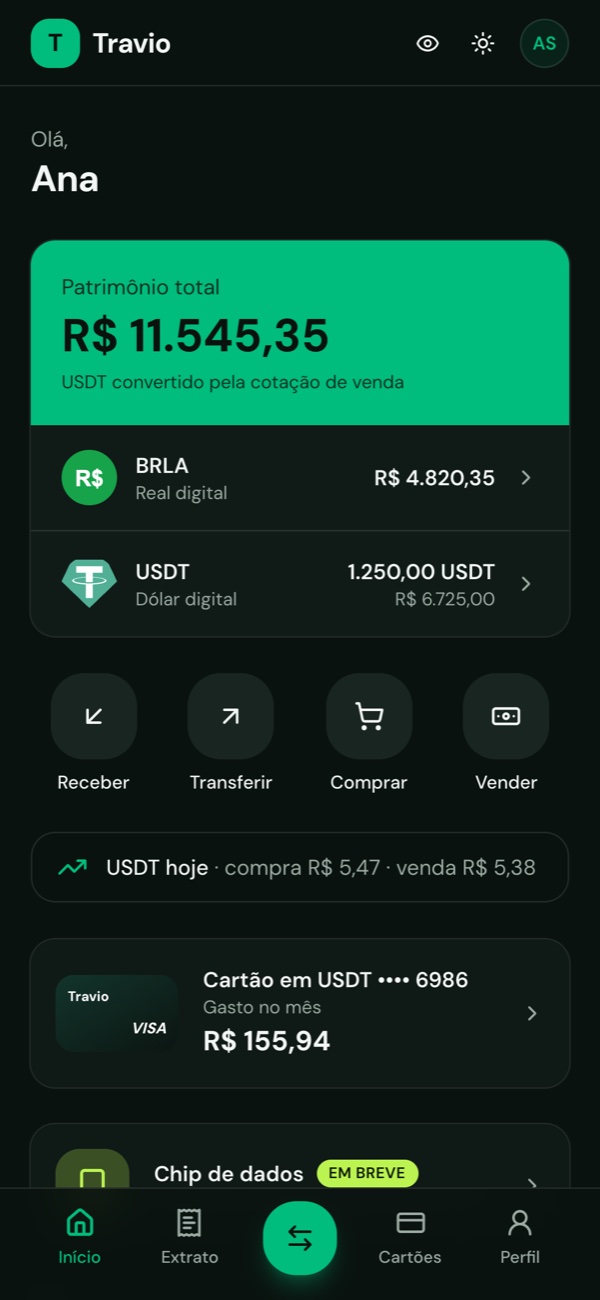
Task: Choose Vender to sell
Action: tap(506, 734)
